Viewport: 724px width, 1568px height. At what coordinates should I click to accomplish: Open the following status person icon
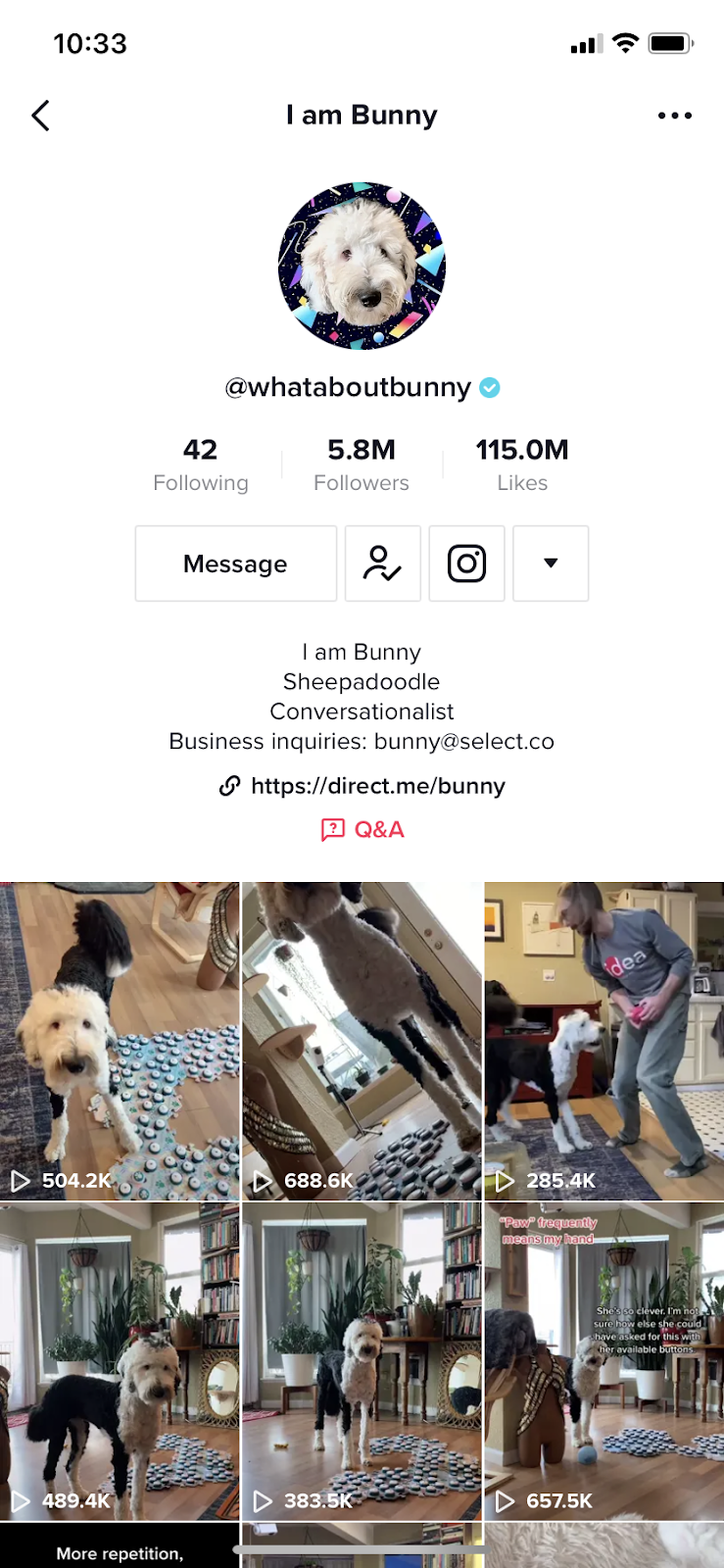pos(382,563)
